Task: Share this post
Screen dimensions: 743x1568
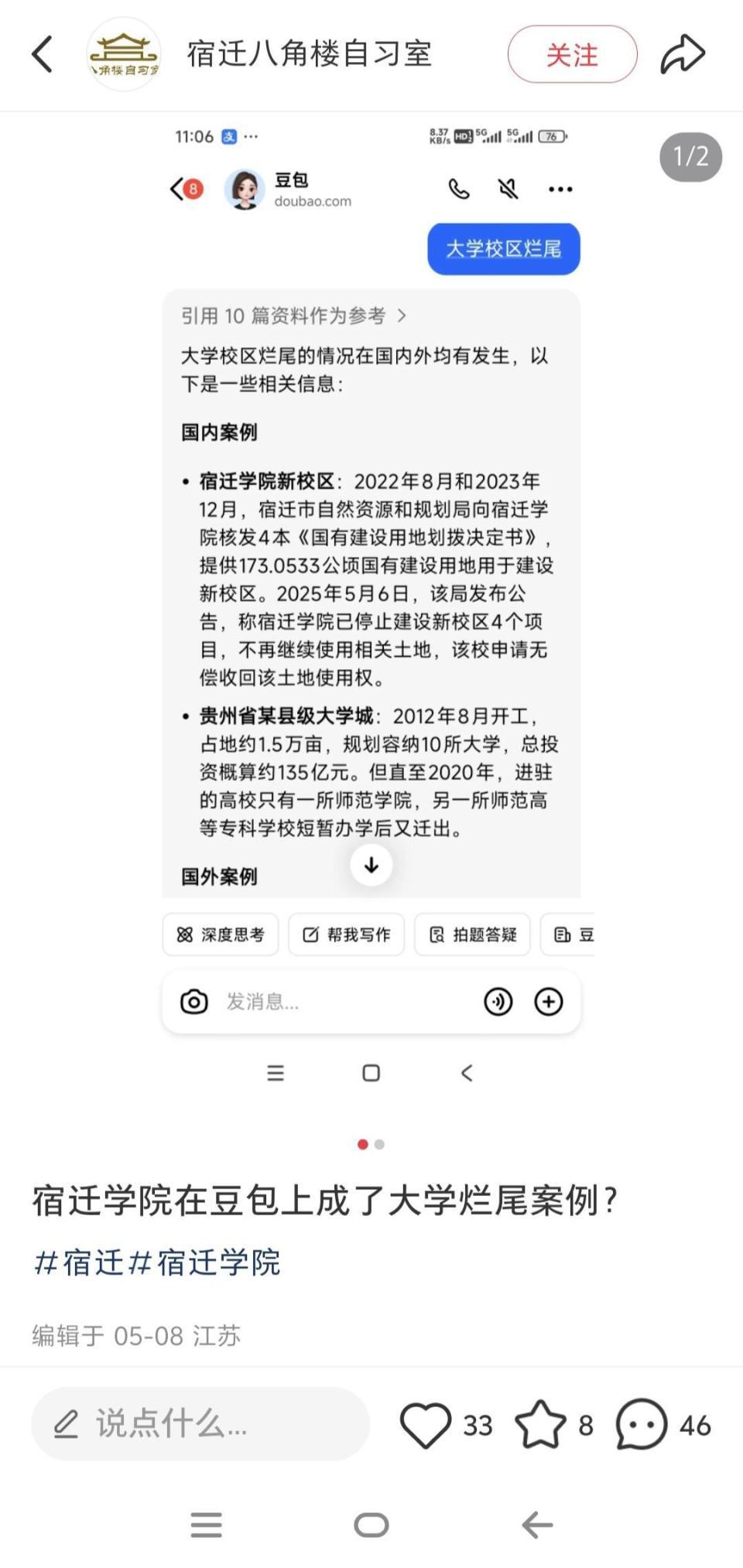Action: click(x=683, y=54)
